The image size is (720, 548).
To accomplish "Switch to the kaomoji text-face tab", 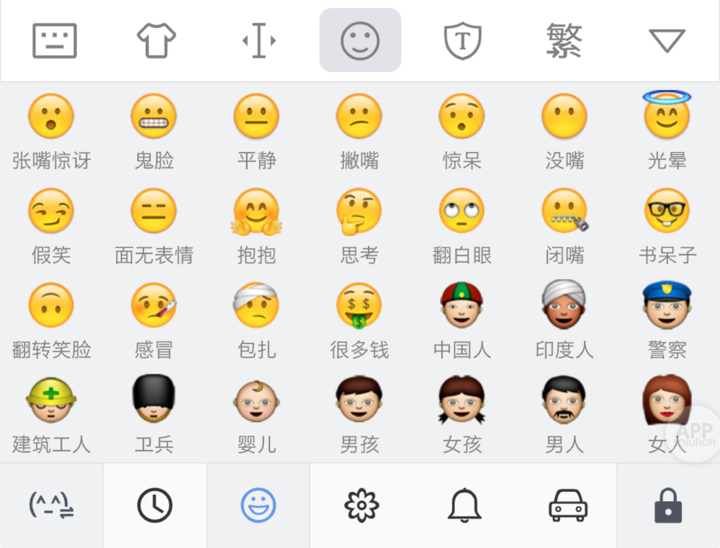I will pyautogui.click(x=52, y=506).
